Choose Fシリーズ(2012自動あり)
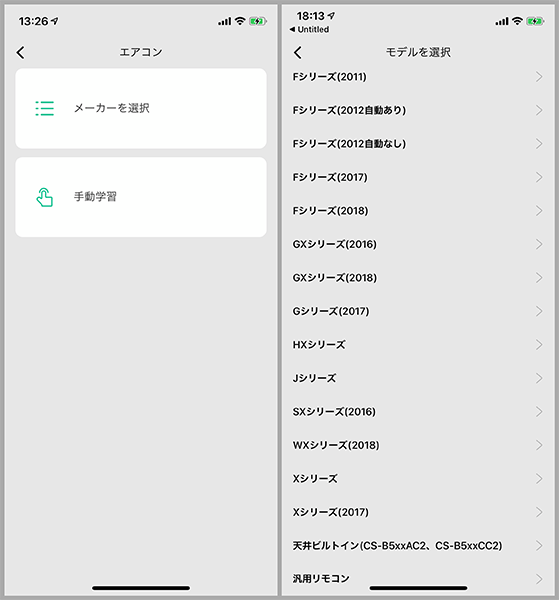Viewport: 559px width, 600px height. 418,110
